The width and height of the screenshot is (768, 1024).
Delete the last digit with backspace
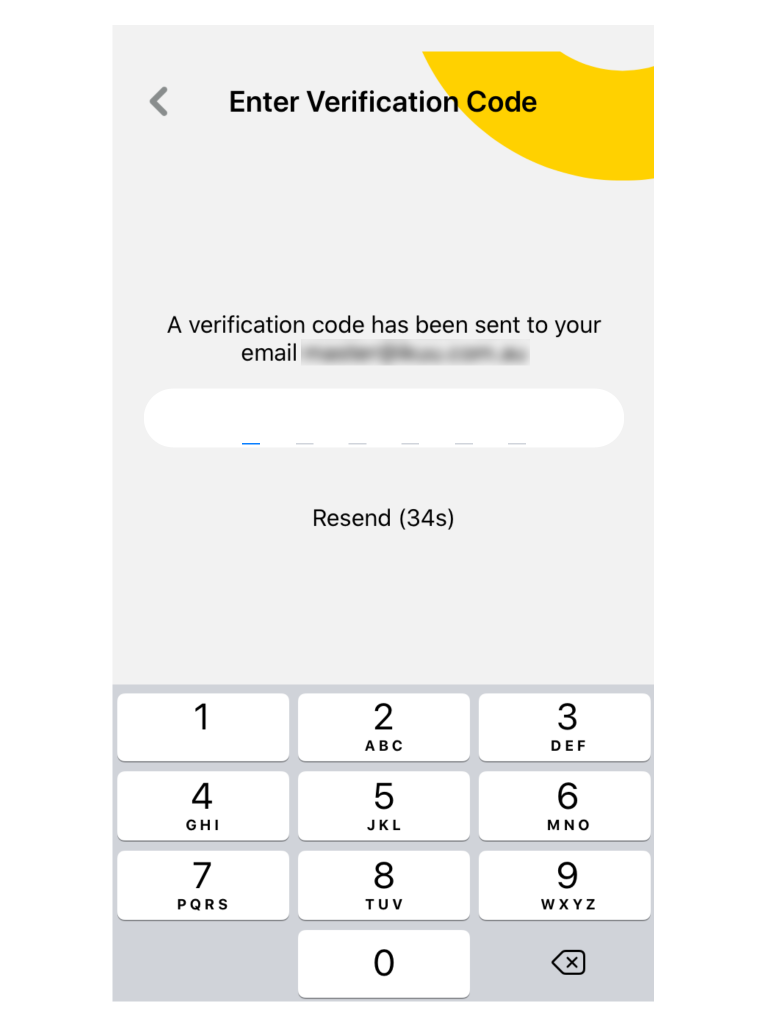tap(567, 963)
